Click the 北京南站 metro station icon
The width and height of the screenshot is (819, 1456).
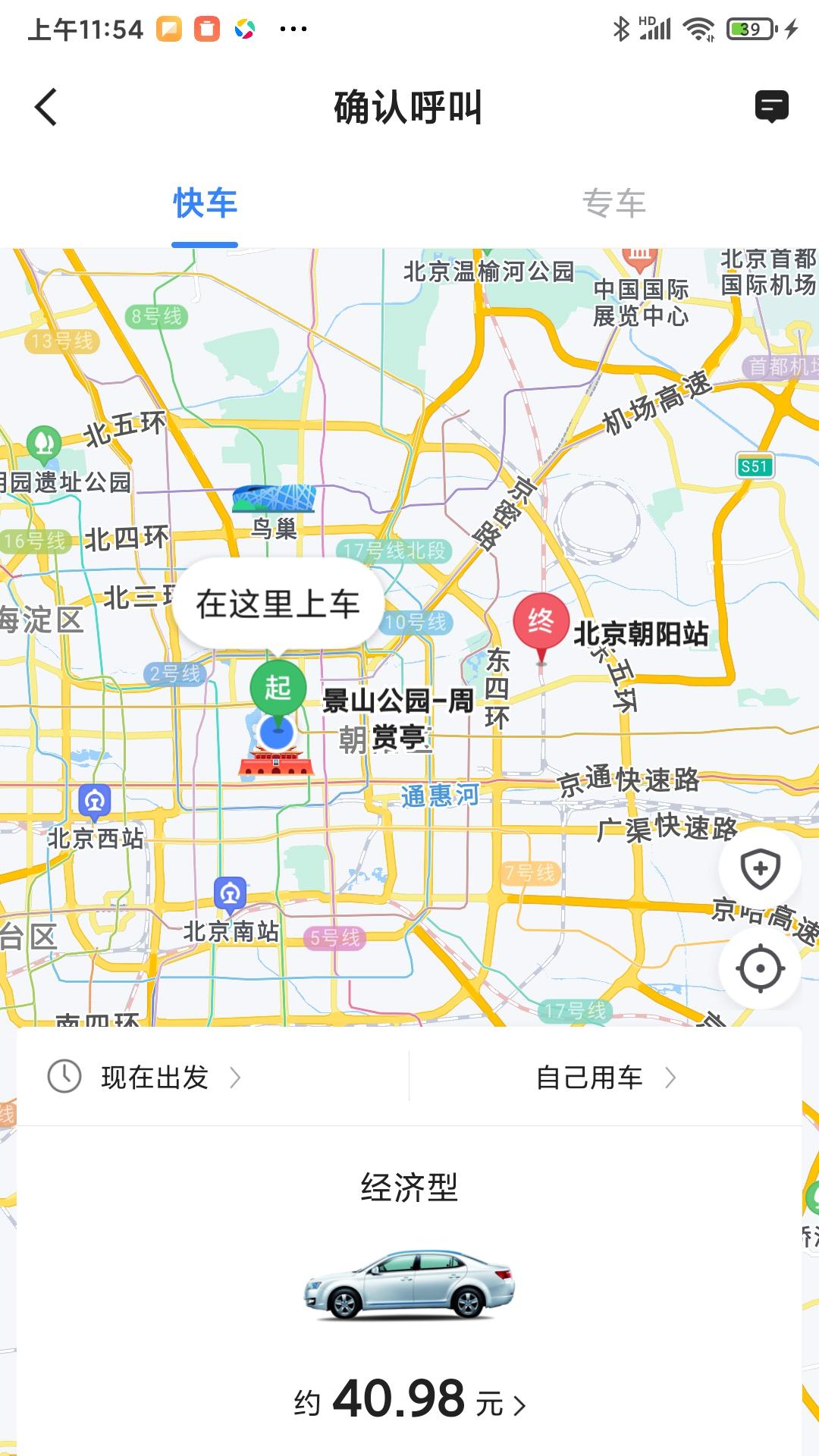coord(230,893)
